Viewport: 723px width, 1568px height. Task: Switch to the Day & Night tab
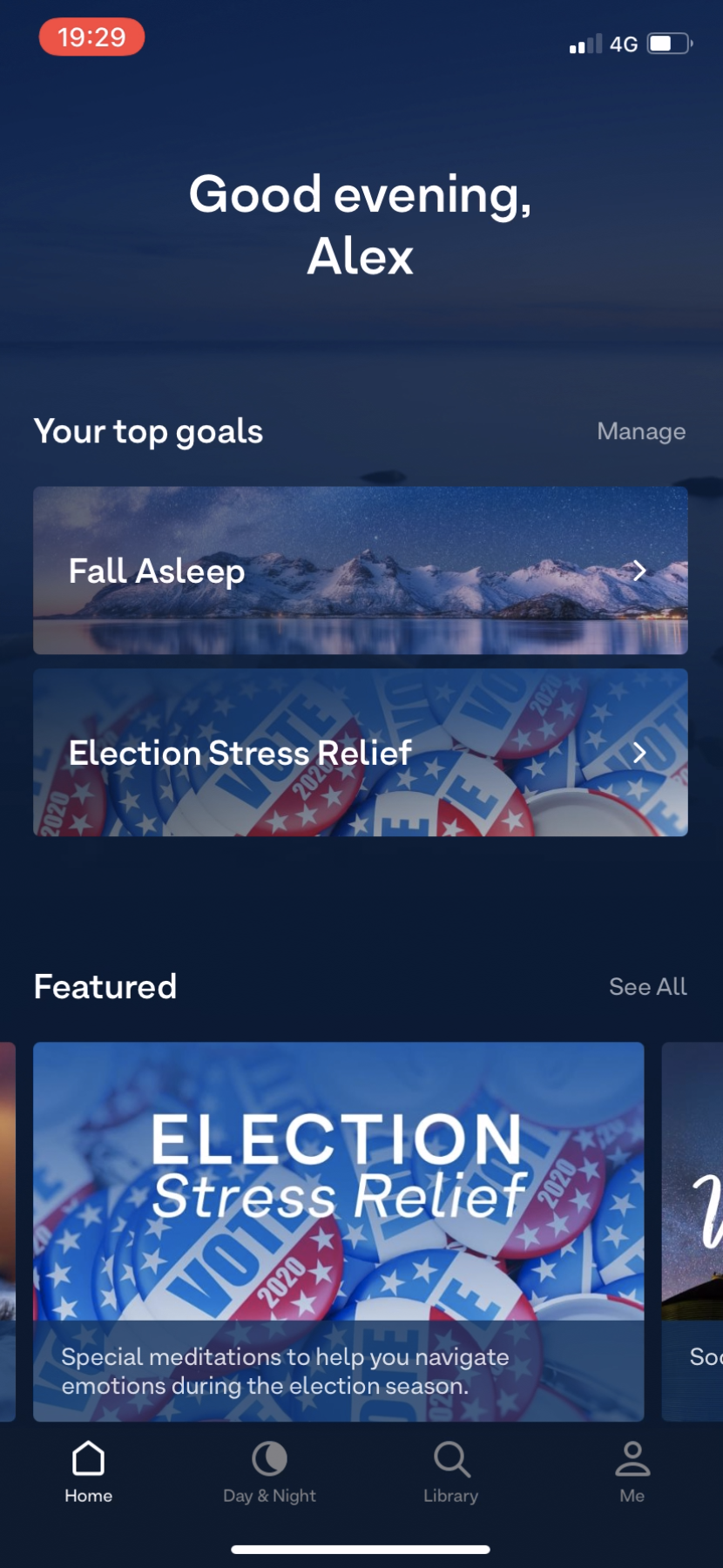click(x=269, y=1472)
